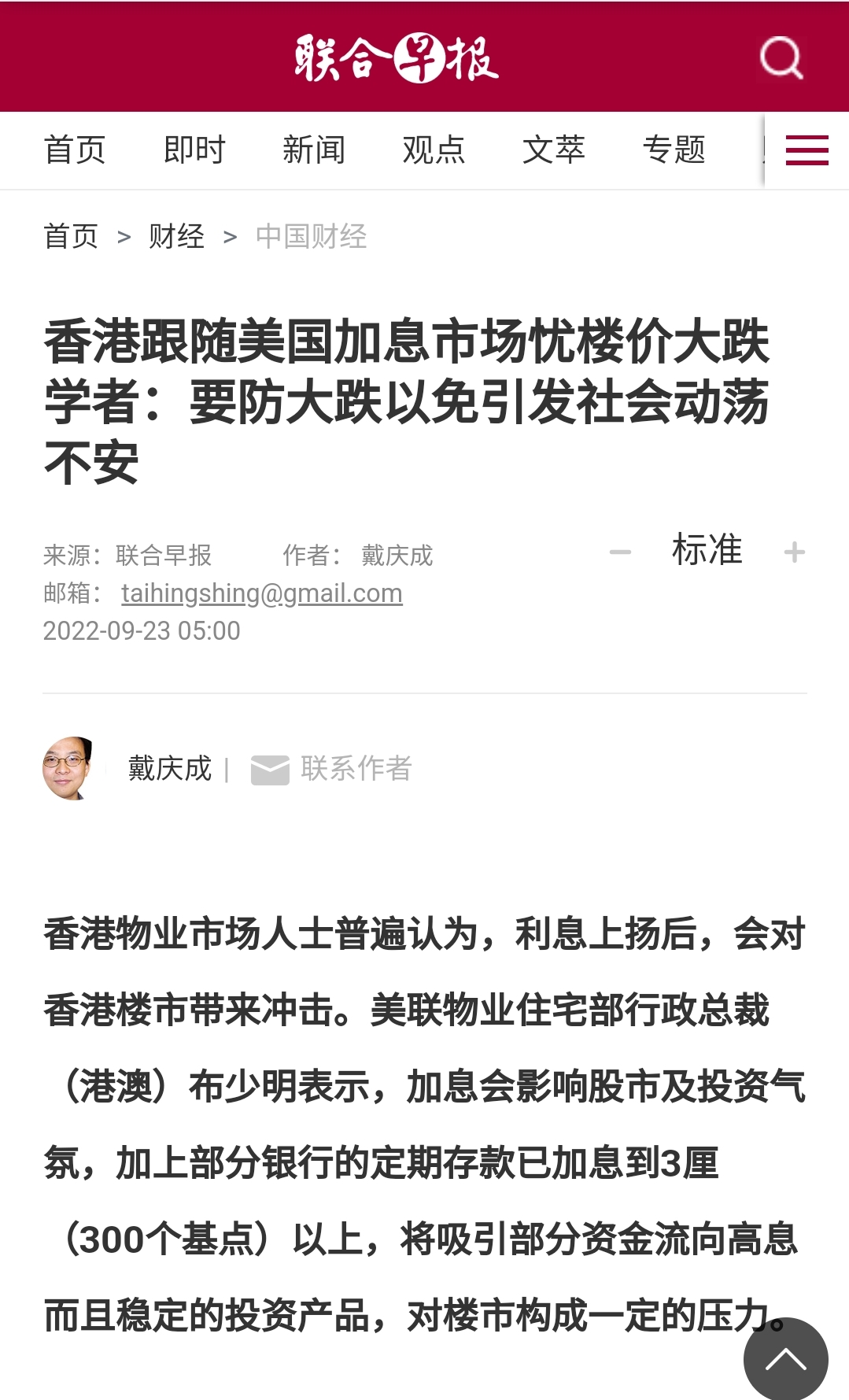
Task: Open 中国财经 breadcrumb section
Action: (311, 236)
